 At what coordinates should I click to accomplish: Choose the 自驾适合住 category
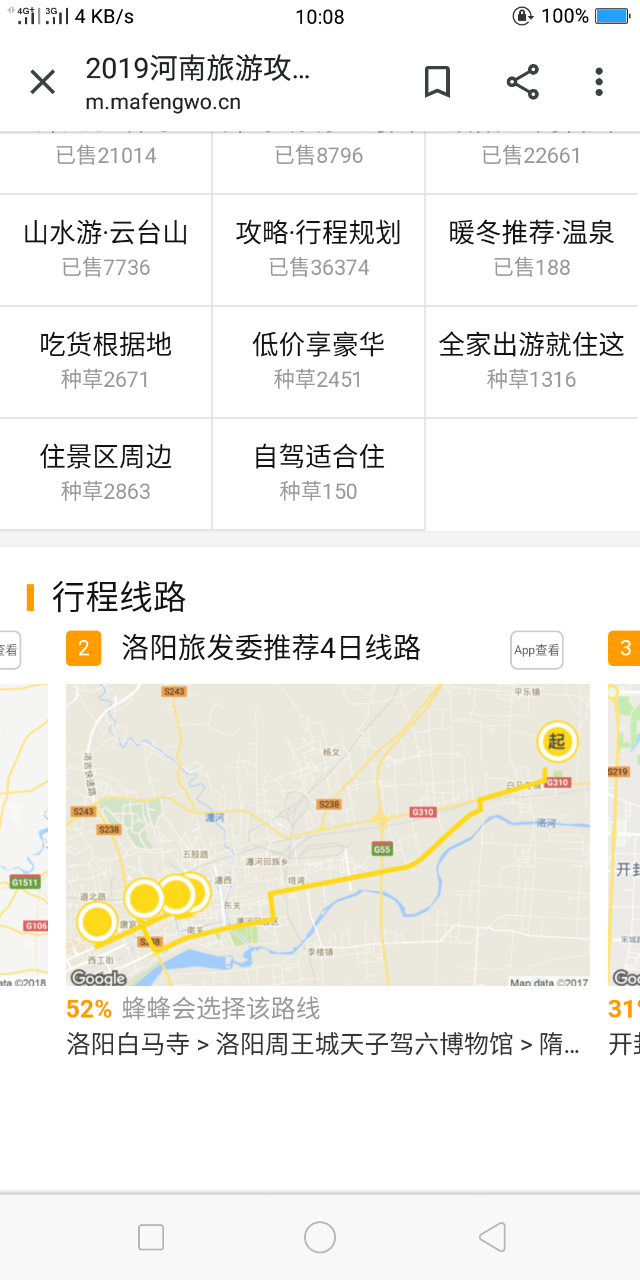coord(318,473)
